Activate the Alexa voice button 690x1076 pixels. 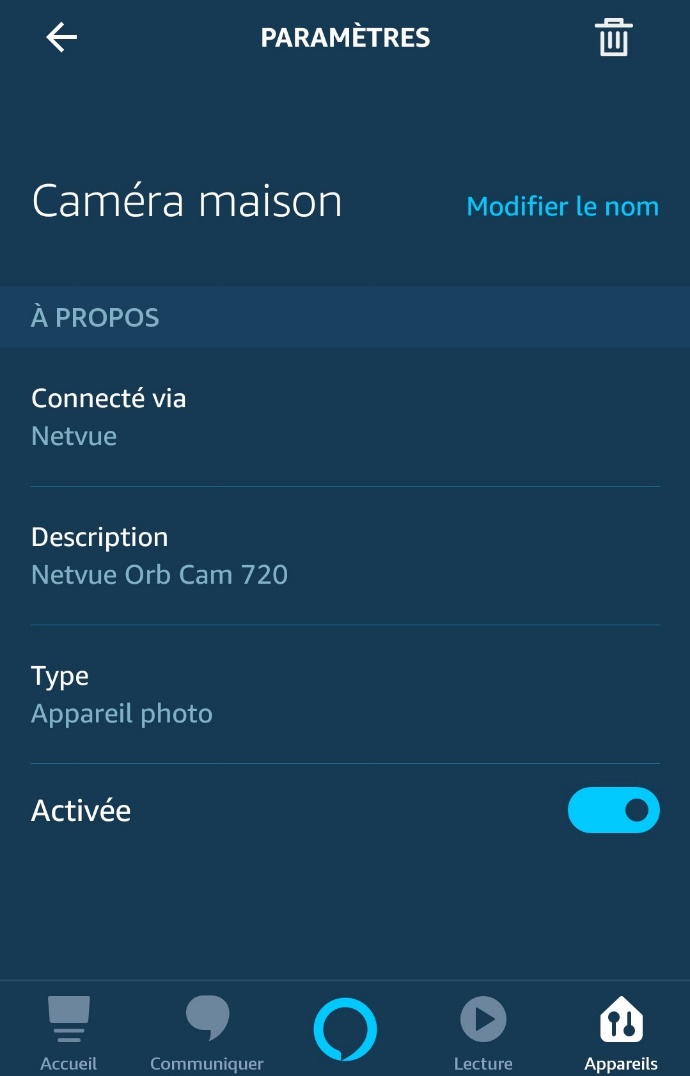[x=345, y=1030]
